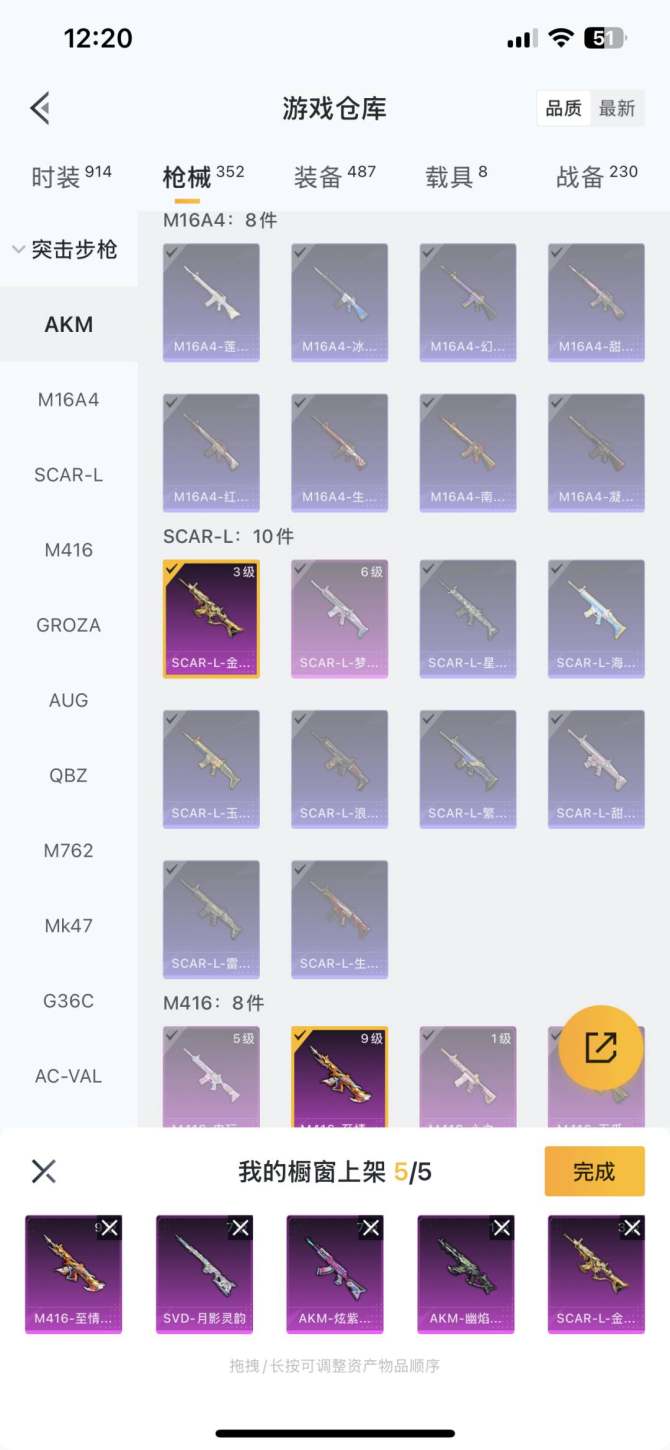Tap 完成 to finish listing
Screen dimensions: 670x1450
[594, 1171]
